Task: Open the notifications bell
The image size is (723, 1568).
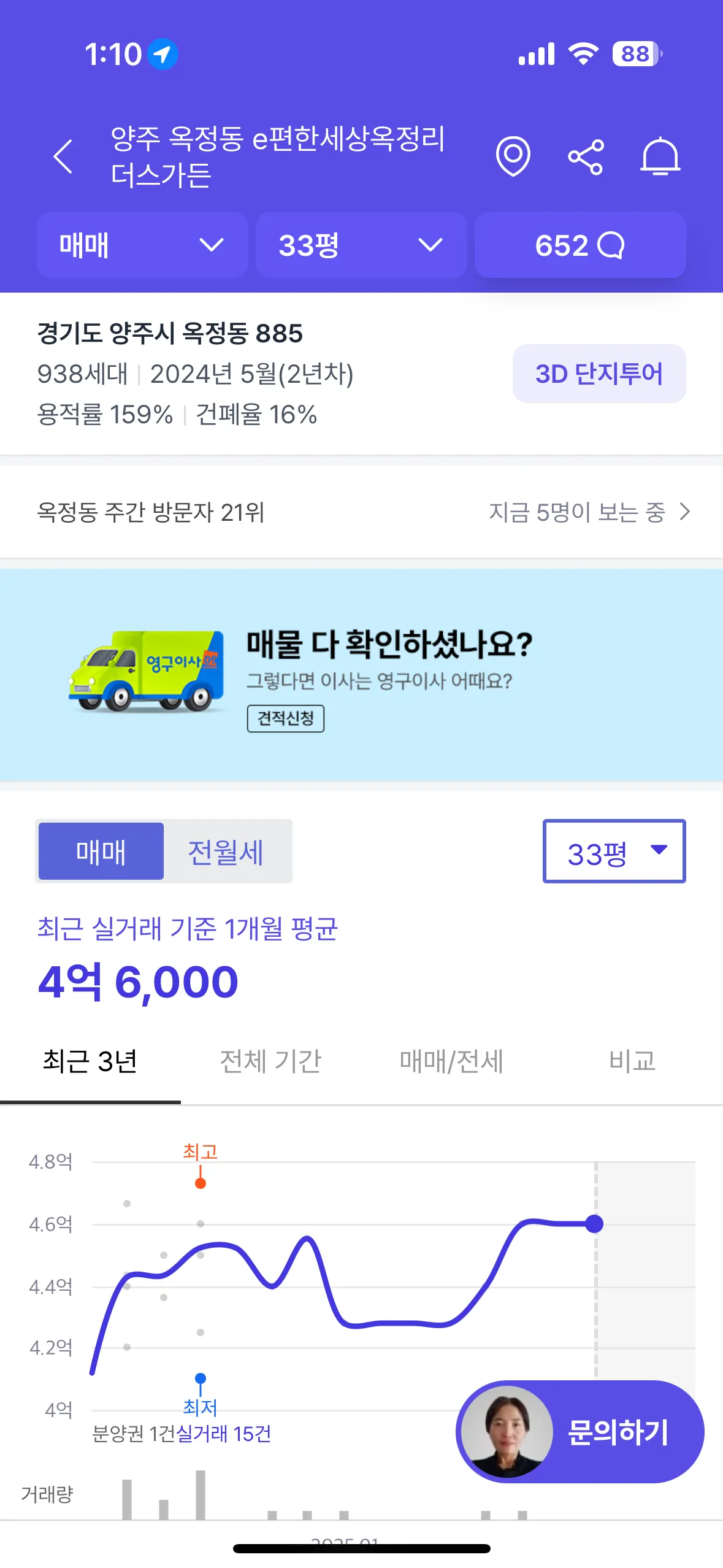Action: click(x=660, y=156)
